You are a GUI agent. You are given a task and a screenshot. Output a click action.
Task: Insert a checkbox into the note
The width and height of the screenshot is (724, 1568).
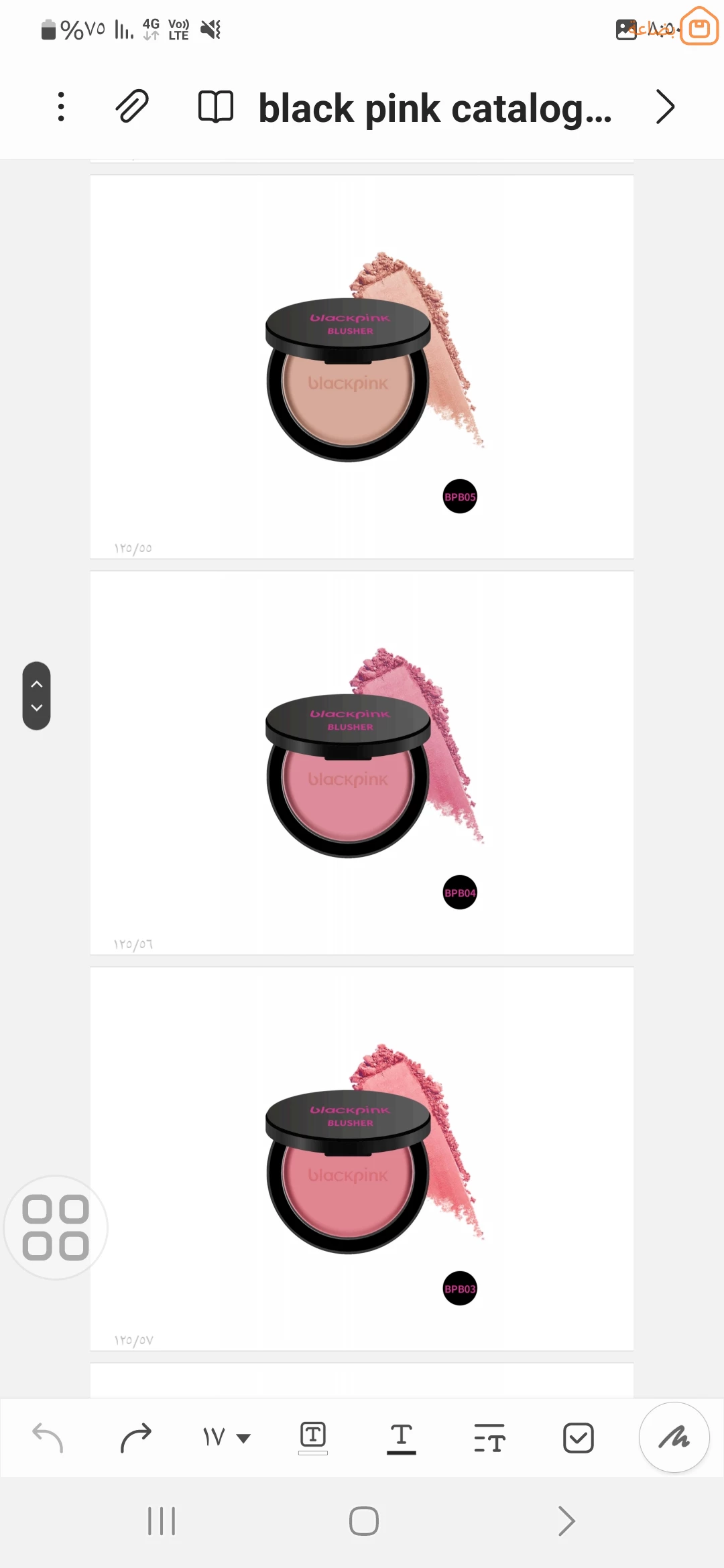tap(578, 1437)
